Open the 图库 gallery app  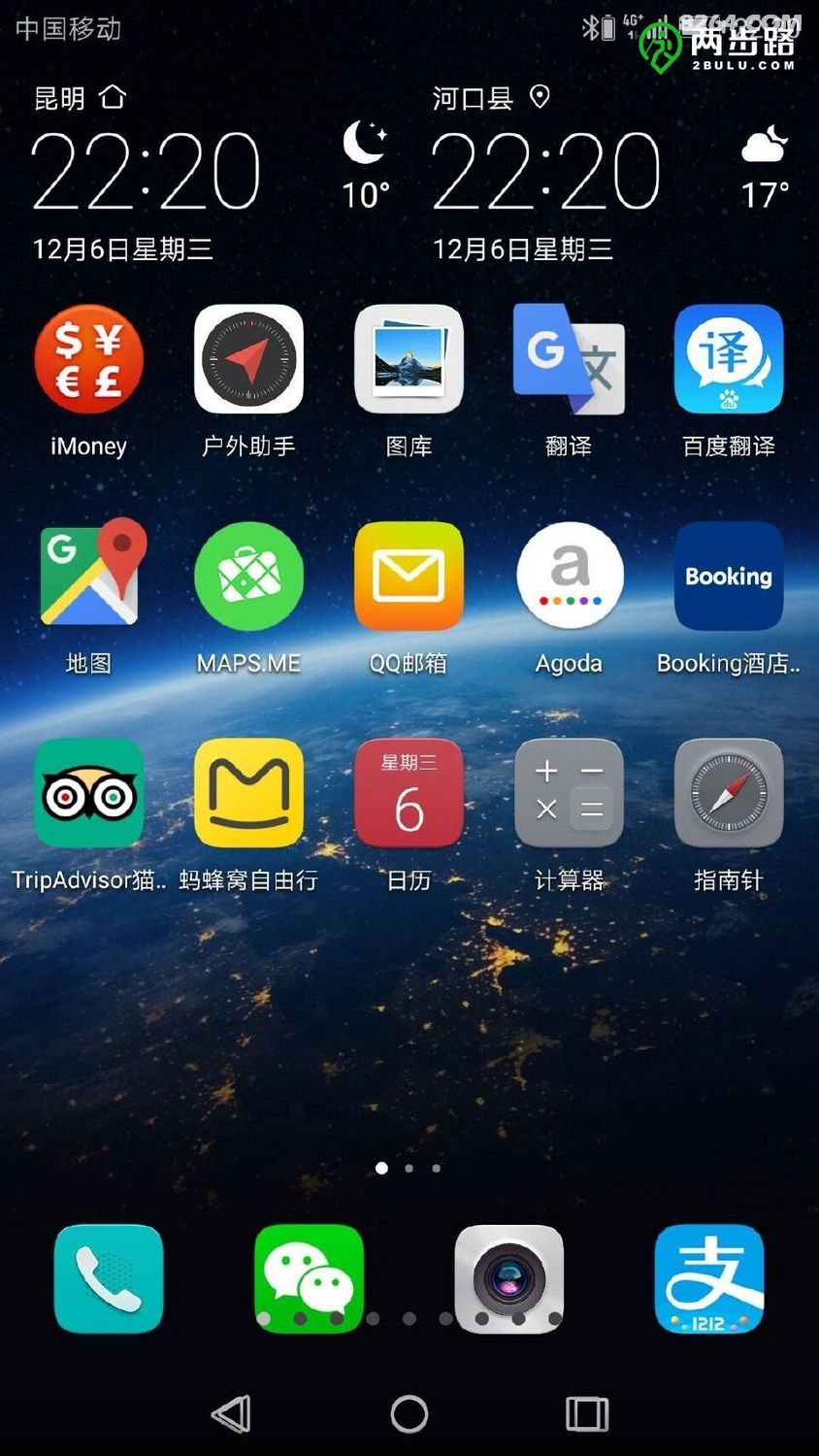409,360
